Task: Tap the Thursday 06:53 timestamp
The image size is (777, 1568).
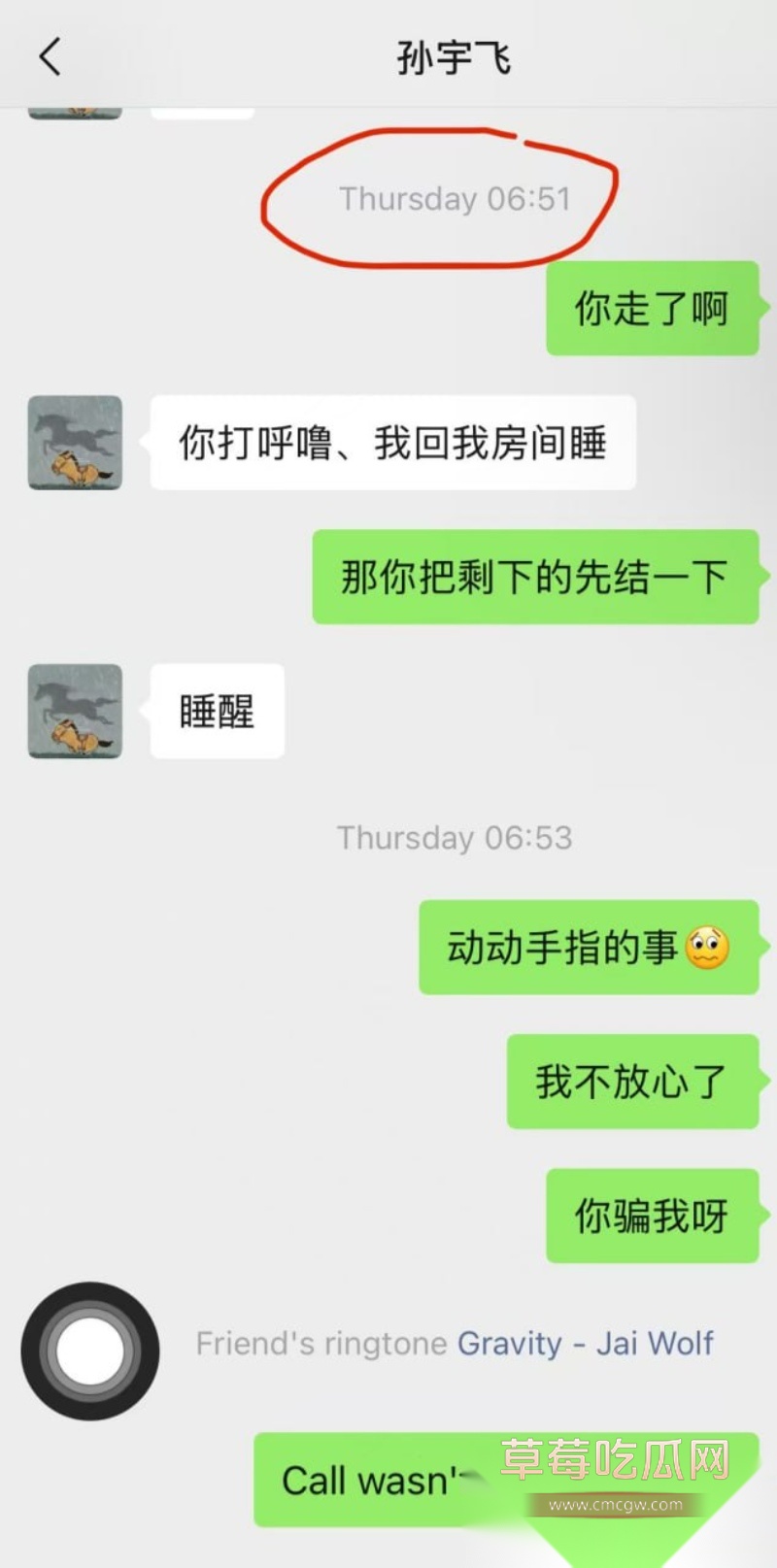Action: (x=456, y=837)
